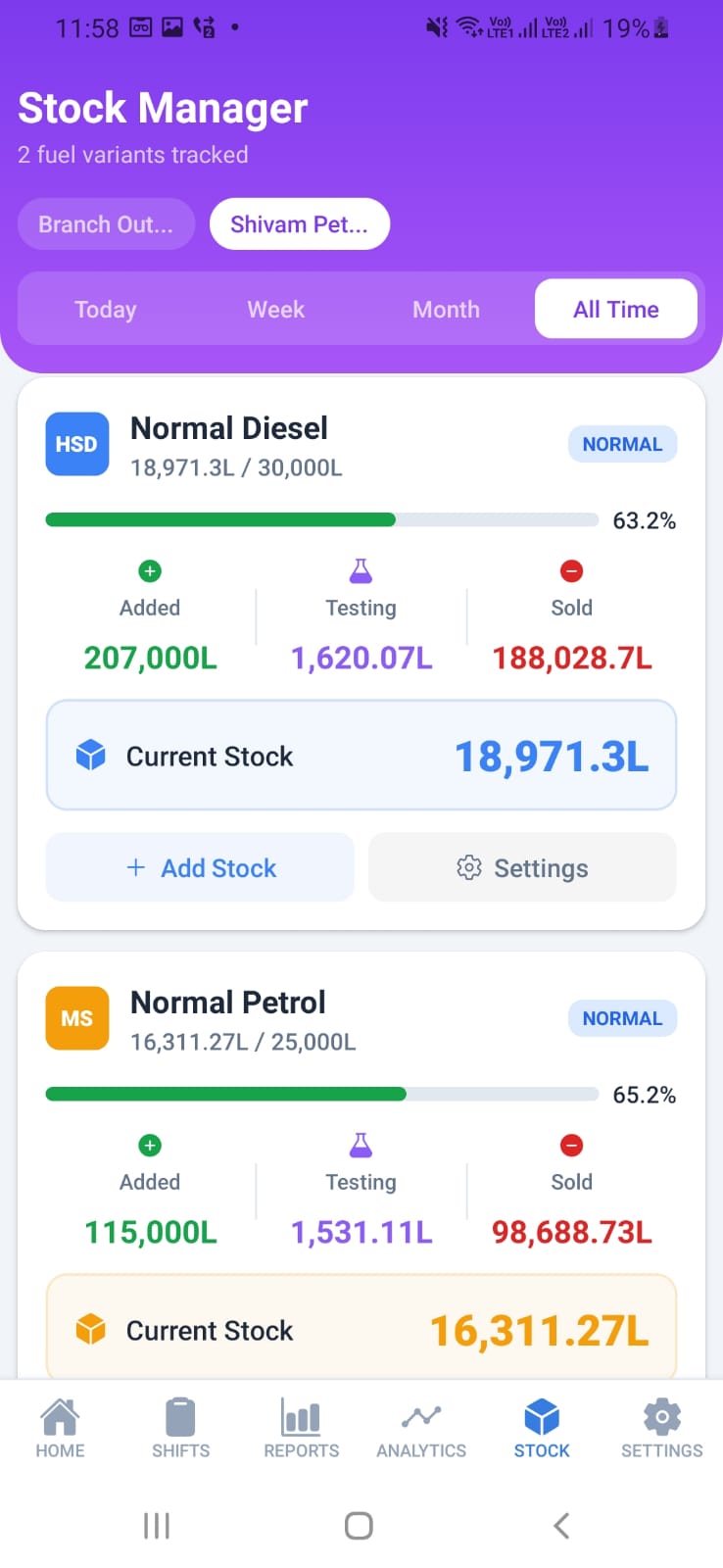Tap Add Stock for Normal Diesel
This screenshot has height=1568, width=723.
pos(199,867)
